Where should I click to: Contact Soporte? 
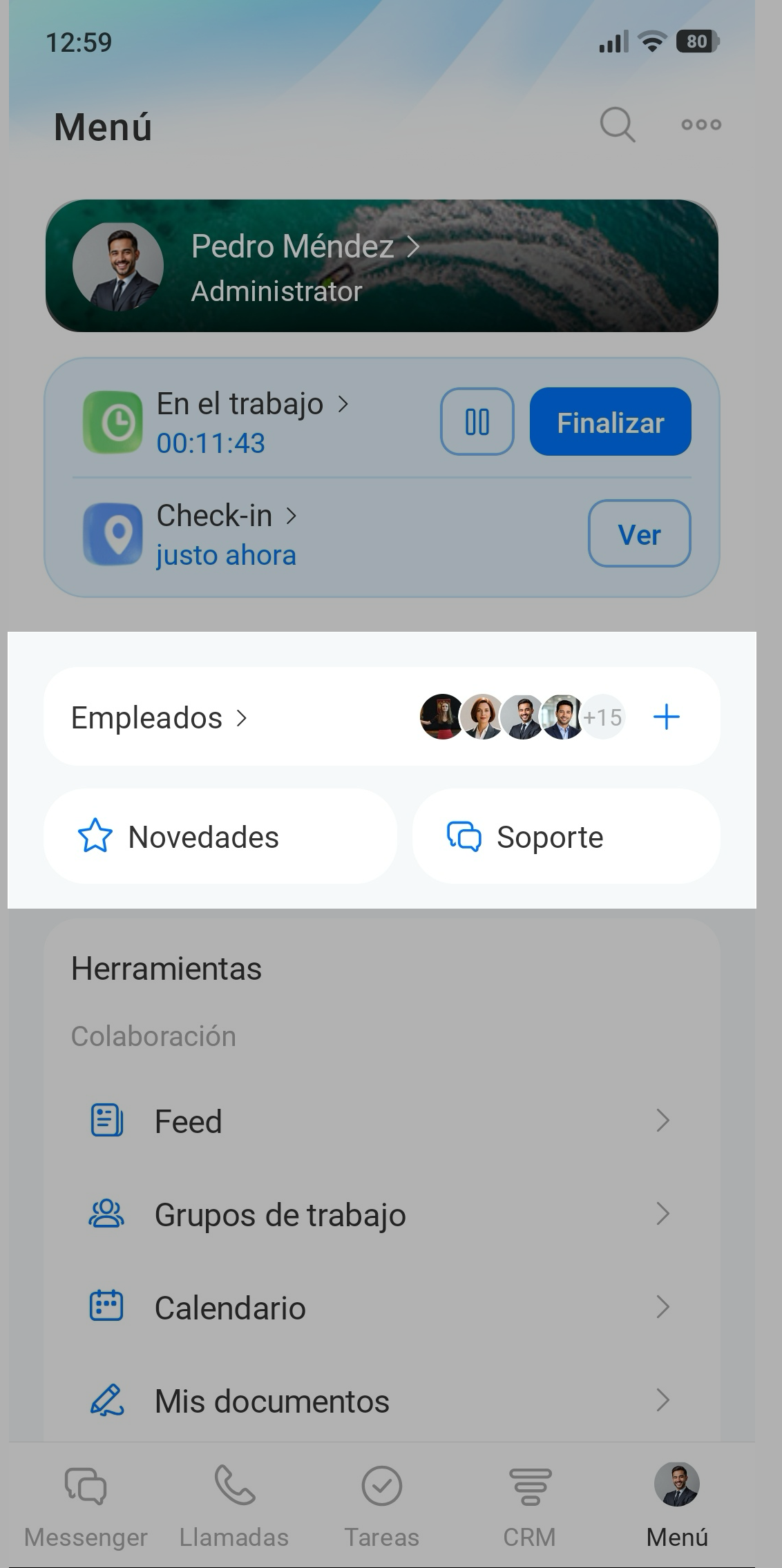pos(566,837)
